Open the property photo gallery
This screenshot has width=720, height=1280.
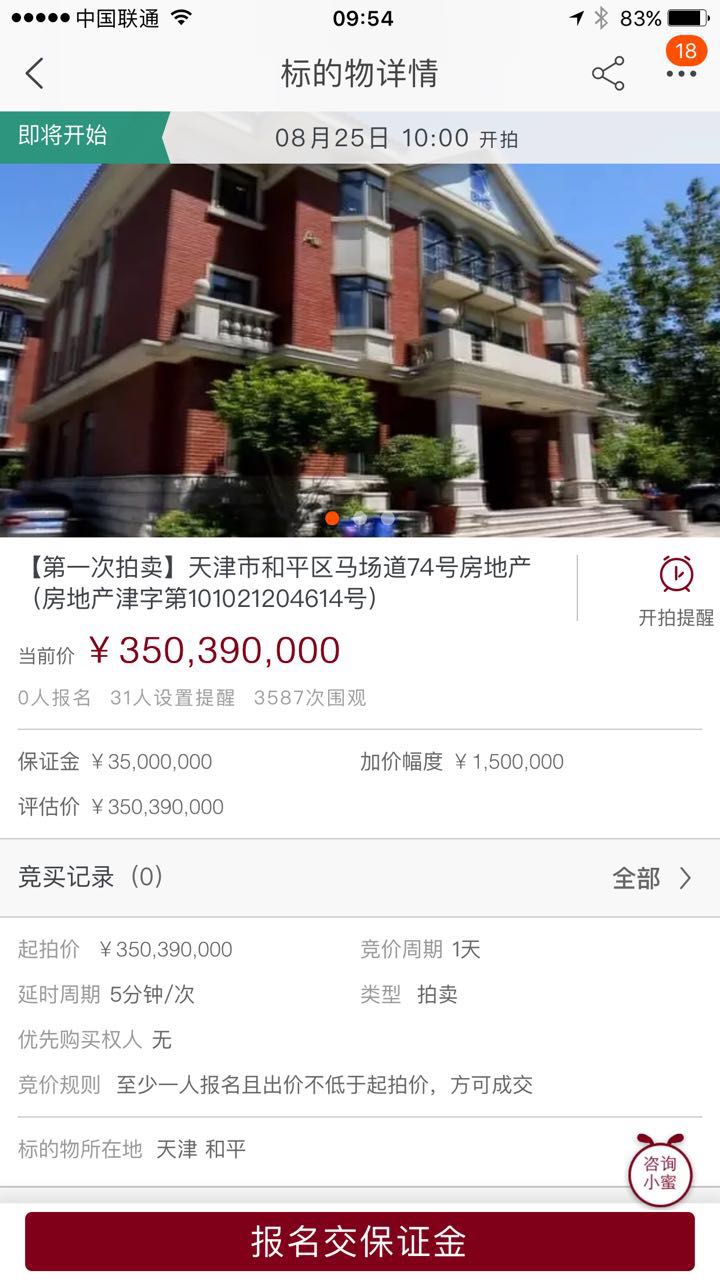pyautogui.click(x=360, y=350)
